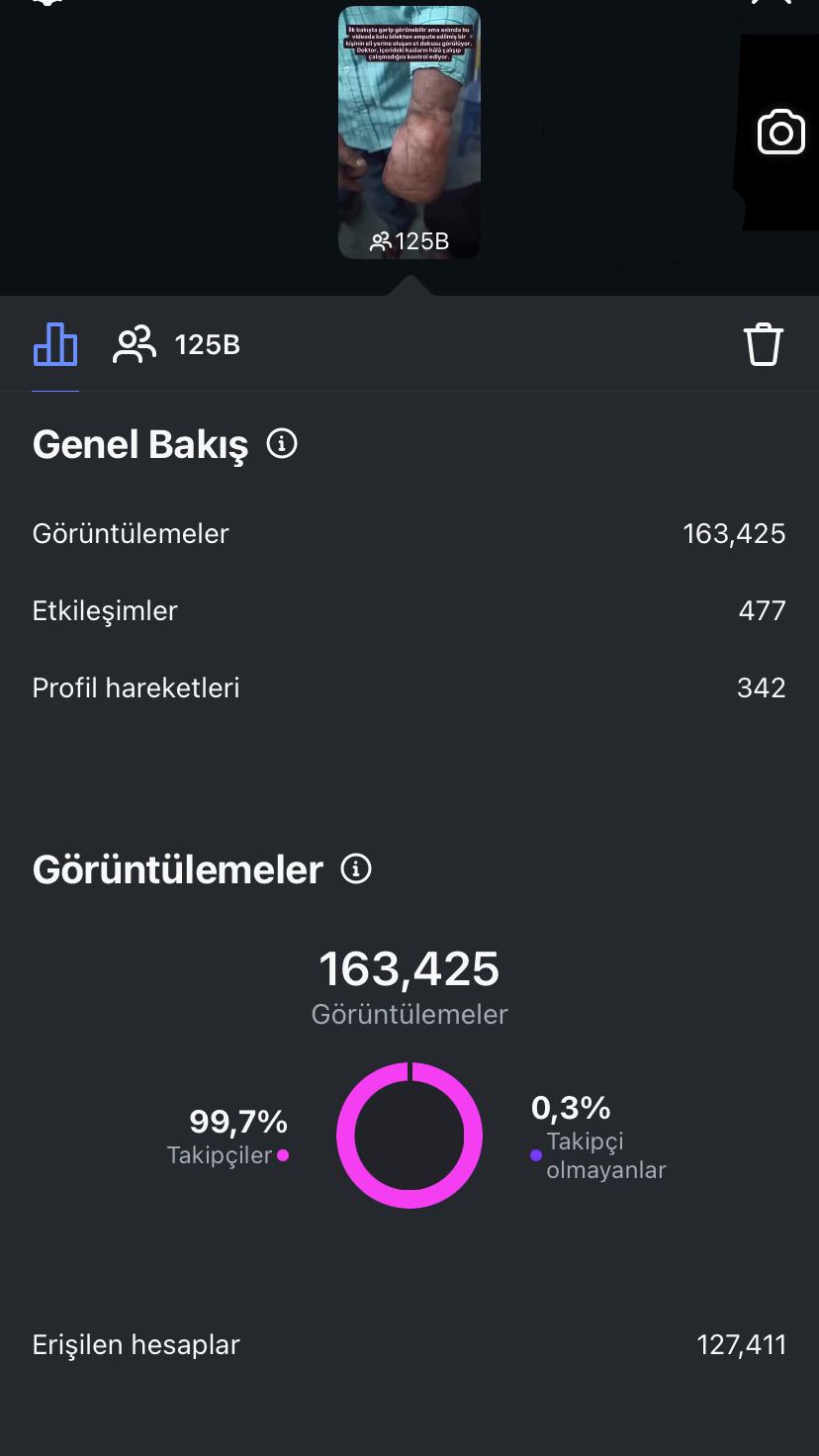Image resolution: width=819 pixels, height=1456 pixels.
Task: Open the story thumbnail preview
Action: [409, 133]
